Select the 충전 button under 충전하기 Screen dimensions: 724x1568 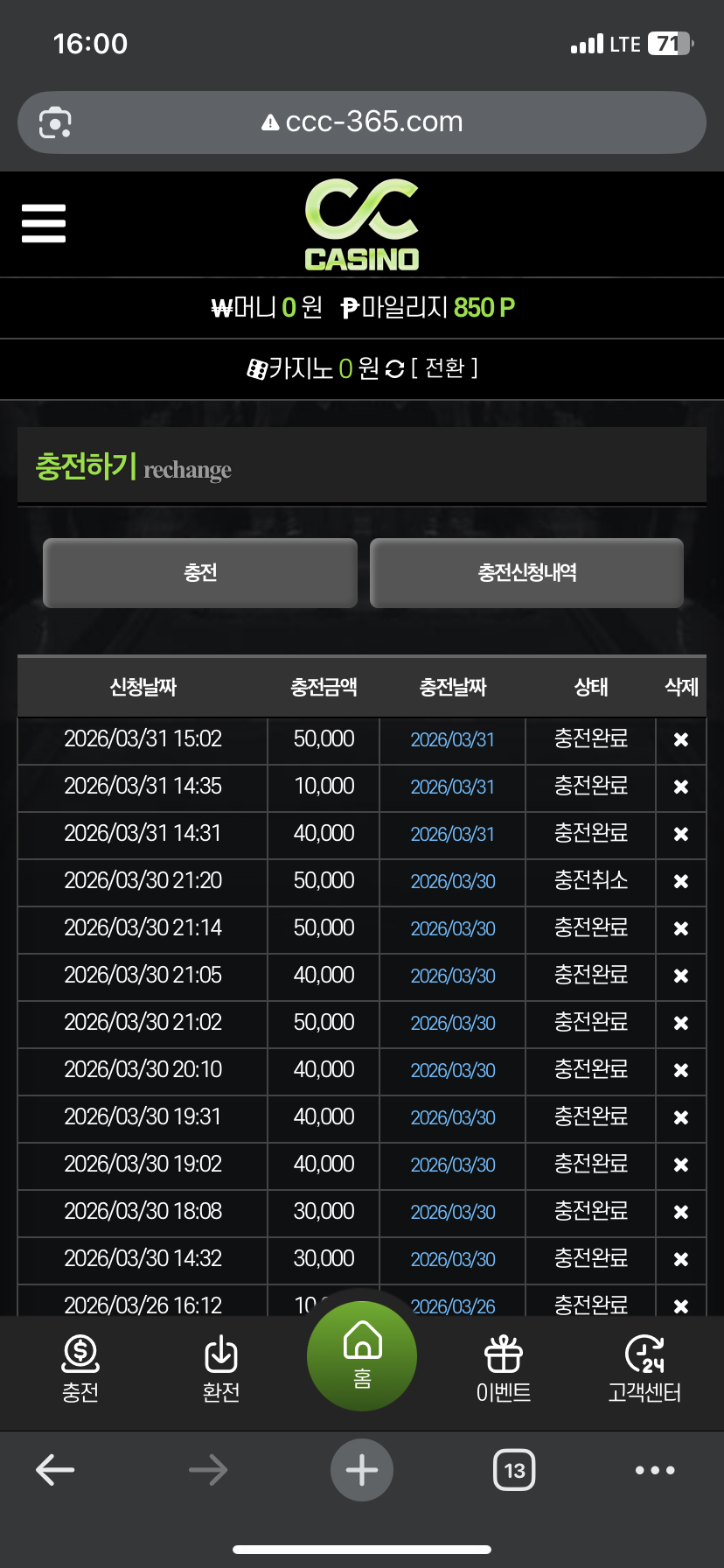(200, 573)
